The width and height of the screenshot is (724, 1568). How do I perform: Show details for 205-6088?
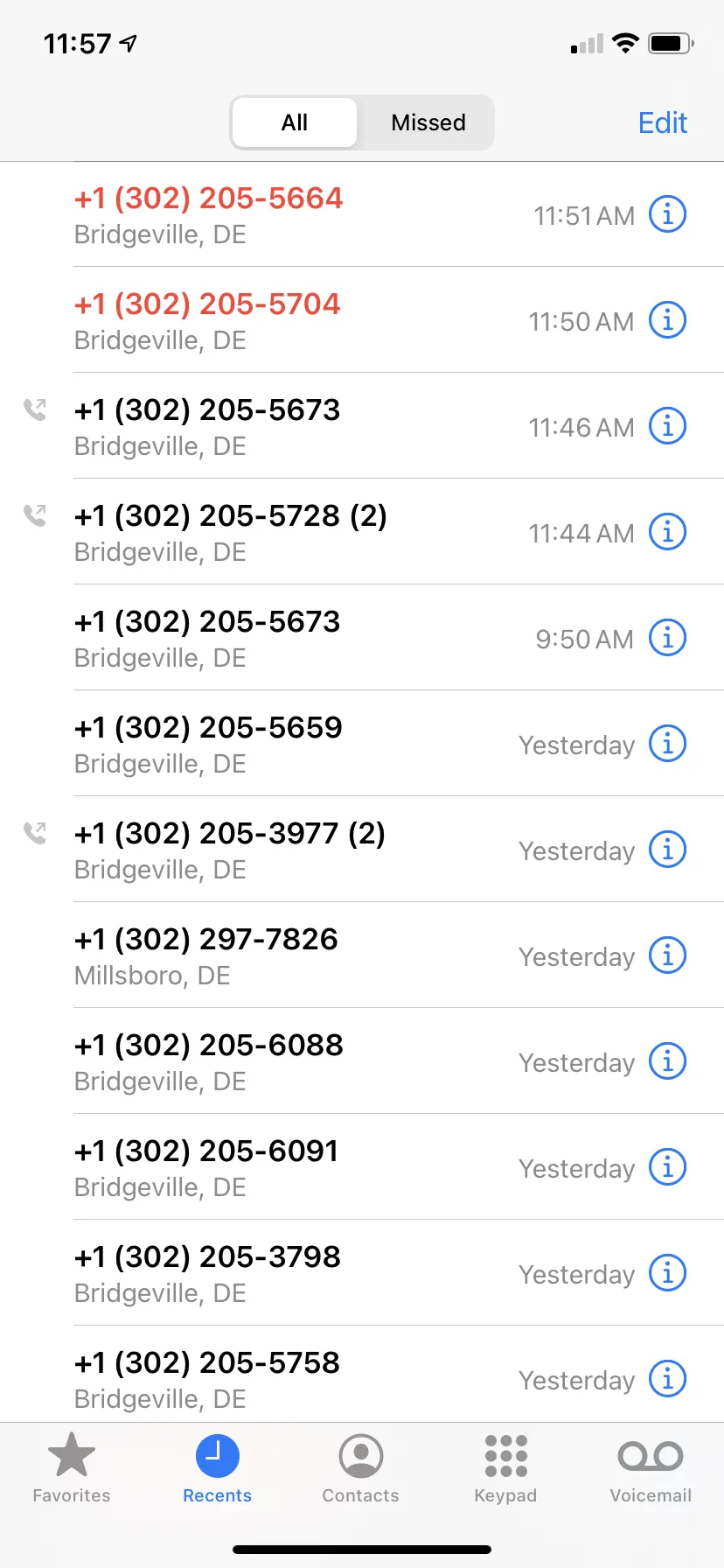(667, 1061)
